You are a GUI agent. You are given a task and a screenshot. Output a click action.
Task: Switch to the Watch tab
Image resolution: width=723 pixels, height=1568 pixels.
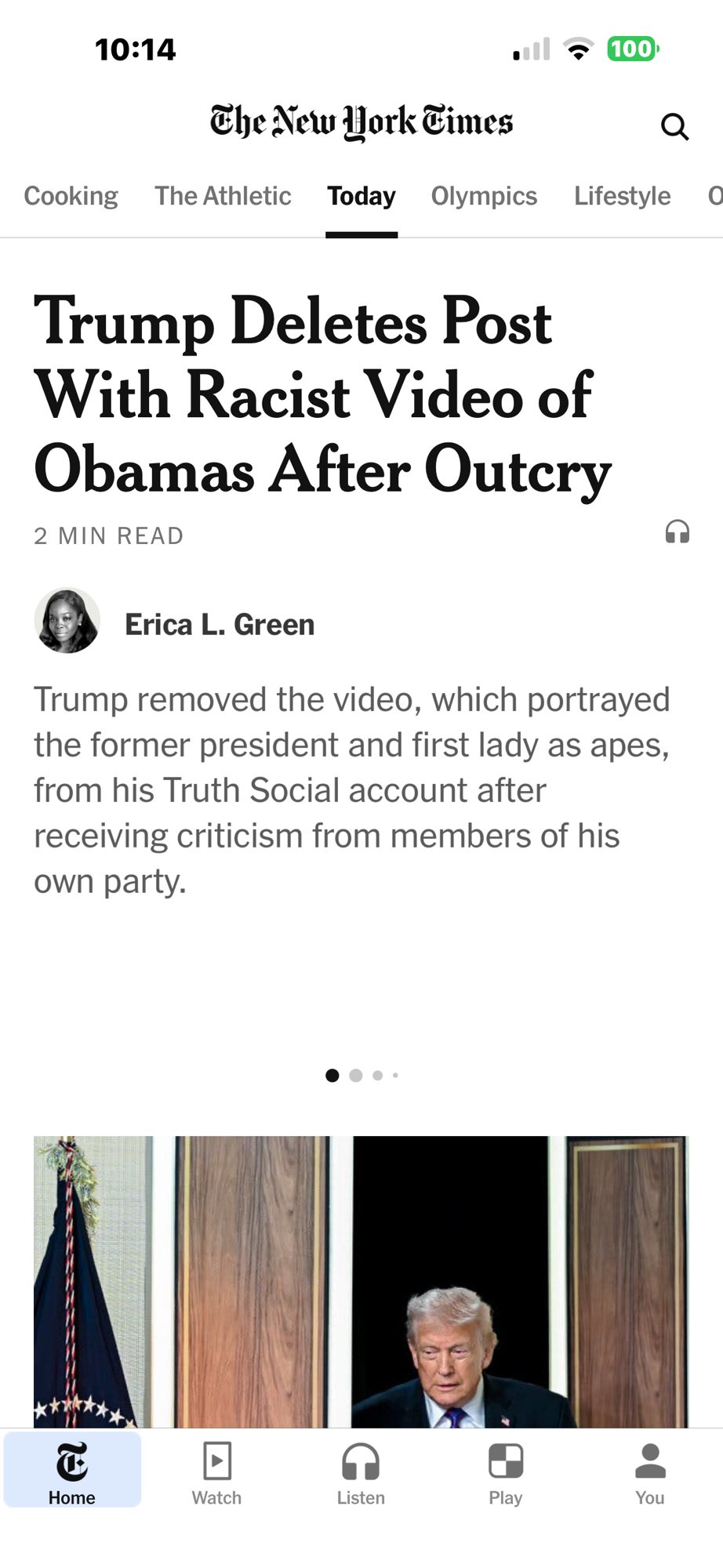tap(216, 1472)
